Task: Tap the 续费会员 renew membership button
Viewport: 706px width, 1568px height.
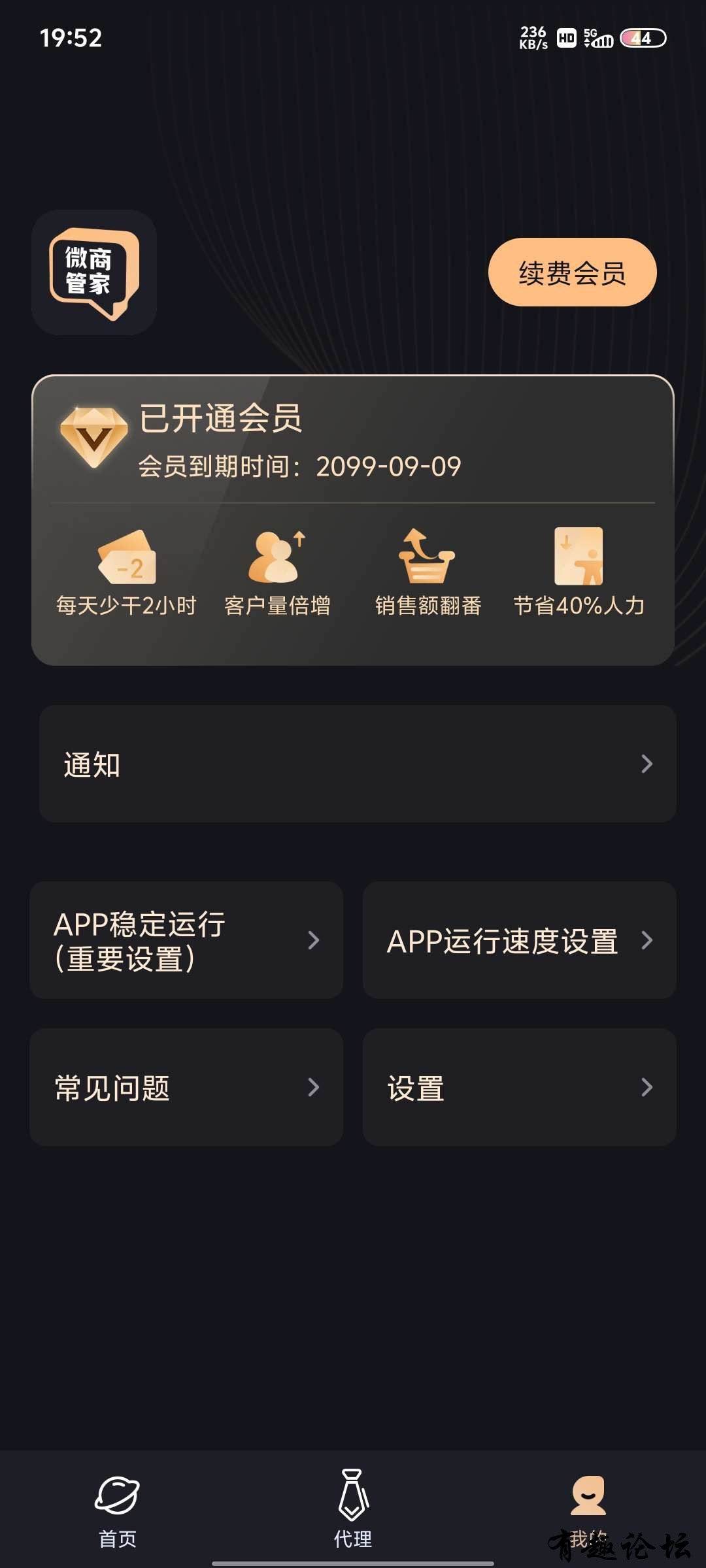Action: 572,272
